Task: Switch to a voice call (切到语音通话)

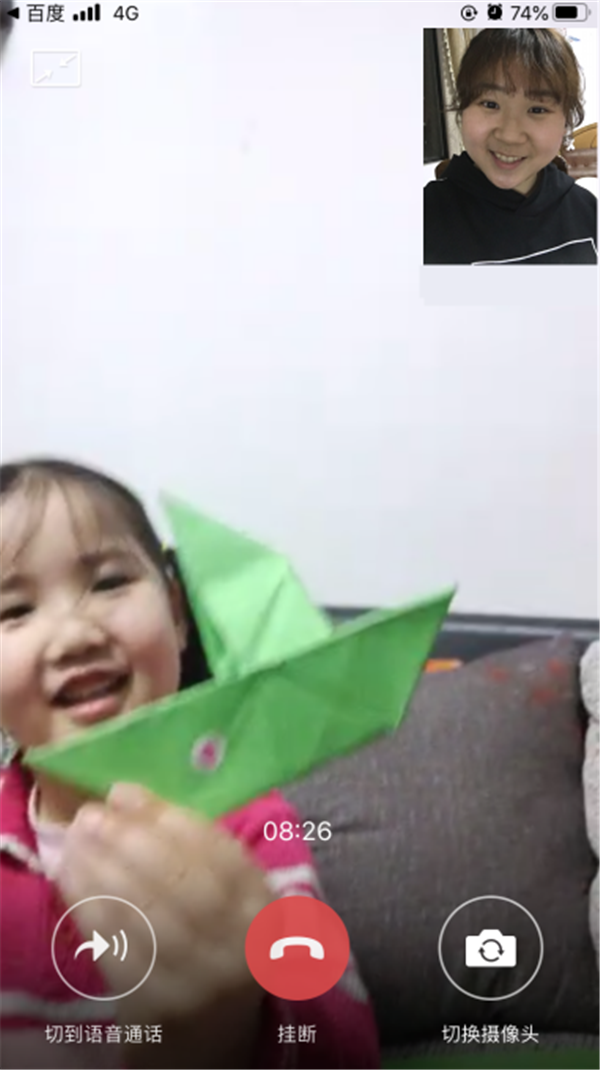Action: (104, 947)
